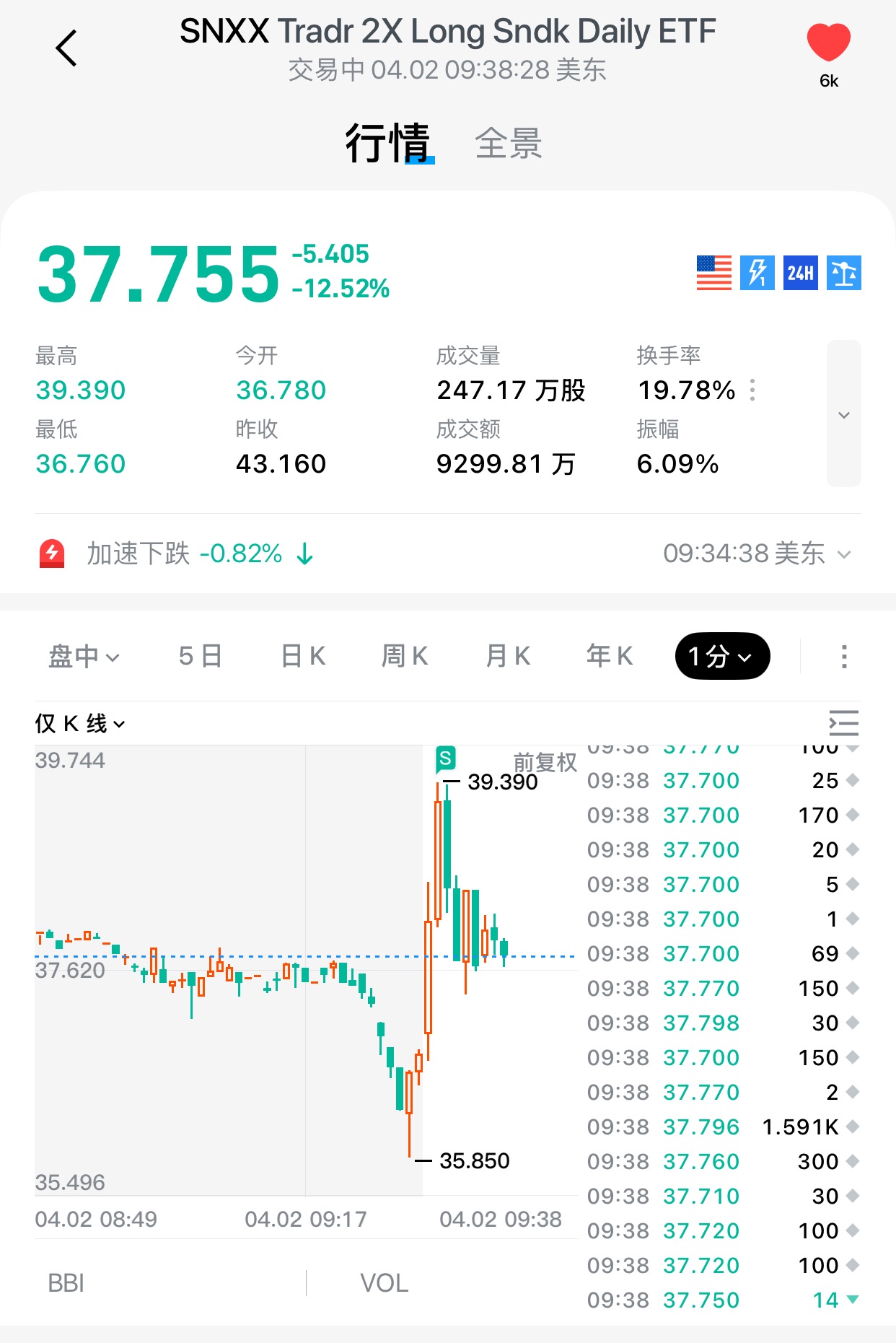Open the 仅K线 display dropdown
The image size is (896, 1343).
click(80, 723)
